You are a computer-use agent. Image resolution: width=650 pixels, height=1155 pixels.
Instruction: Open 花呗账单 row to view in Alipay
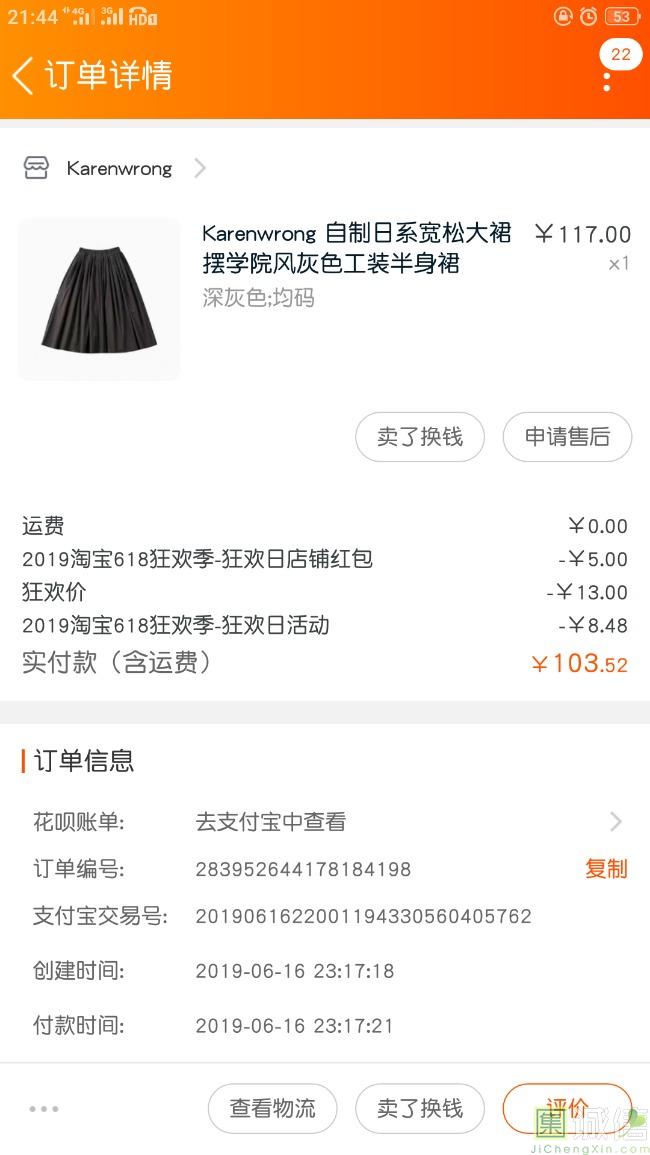tap(325, 821)
